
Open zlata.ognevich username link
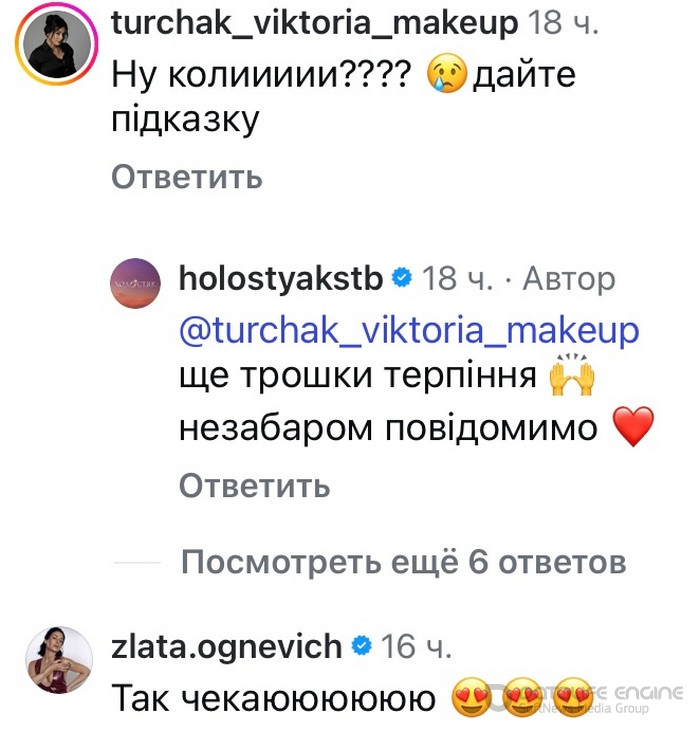(x=231, y=647)
